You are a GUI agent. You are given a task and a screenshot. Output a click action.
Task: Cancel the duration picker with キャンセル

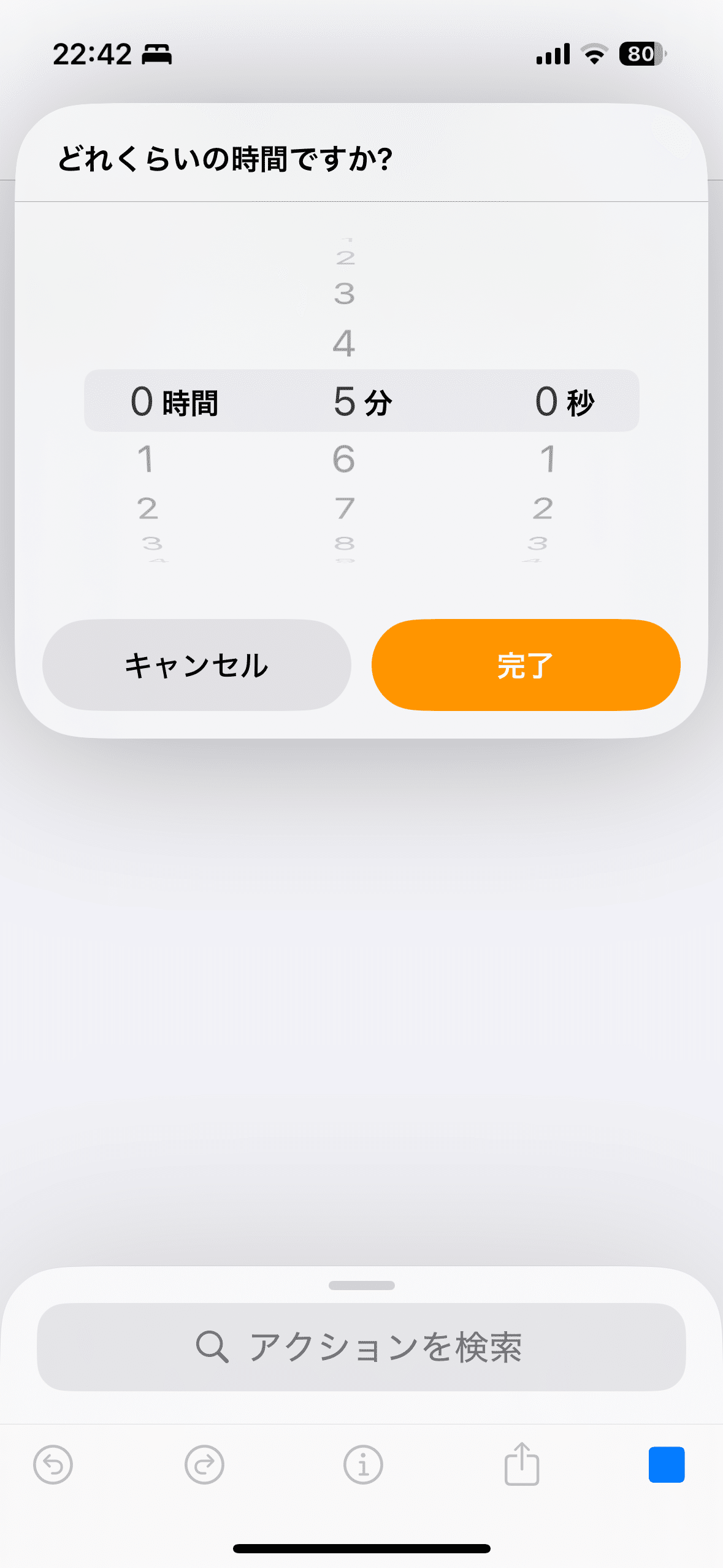pos(196,665)
